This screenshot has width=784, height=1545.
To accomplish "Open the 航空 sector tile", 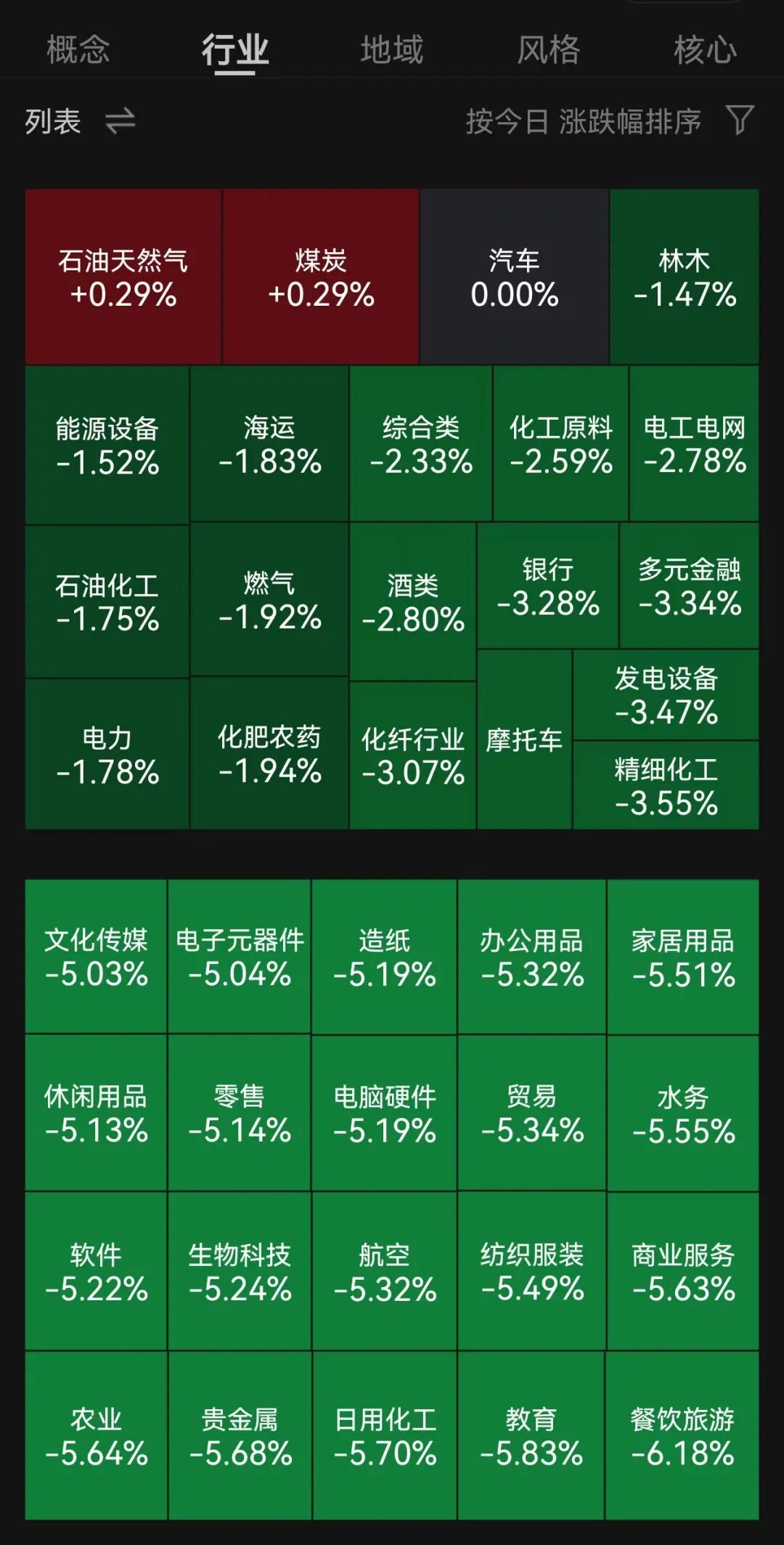I will [385, 1272].
